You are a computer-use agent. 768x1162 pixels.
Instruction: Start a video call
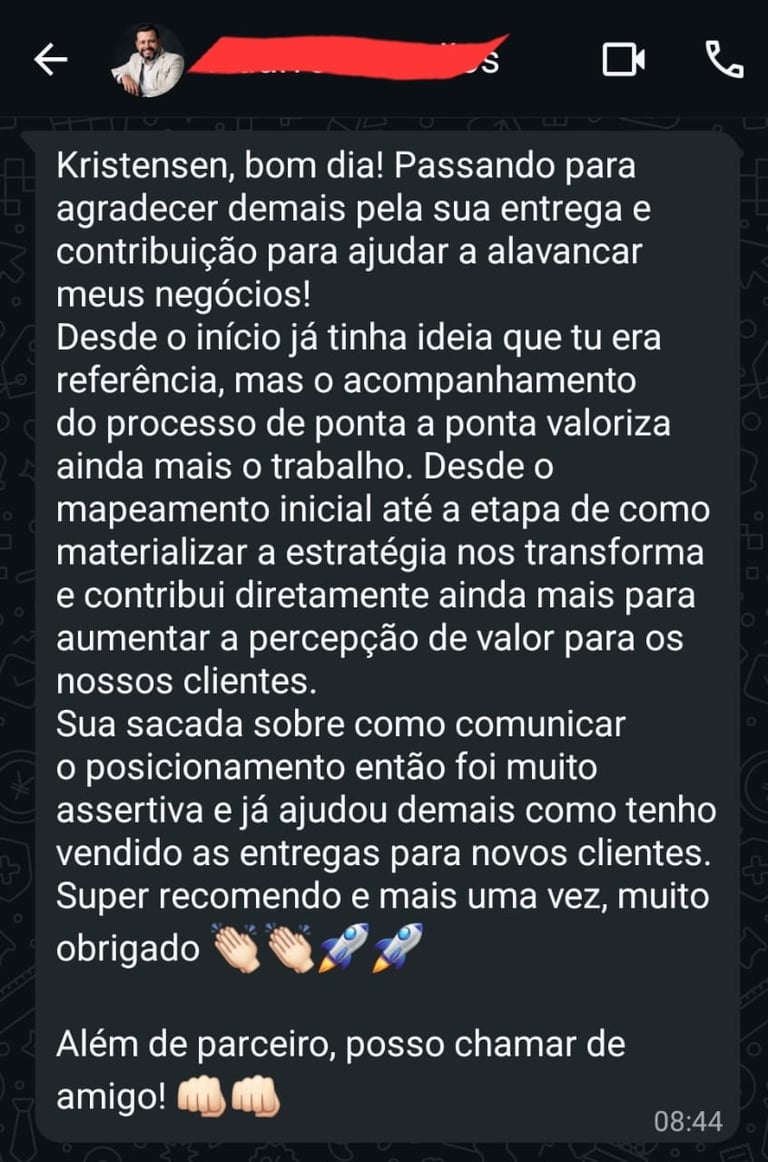(x=623, y=60)
